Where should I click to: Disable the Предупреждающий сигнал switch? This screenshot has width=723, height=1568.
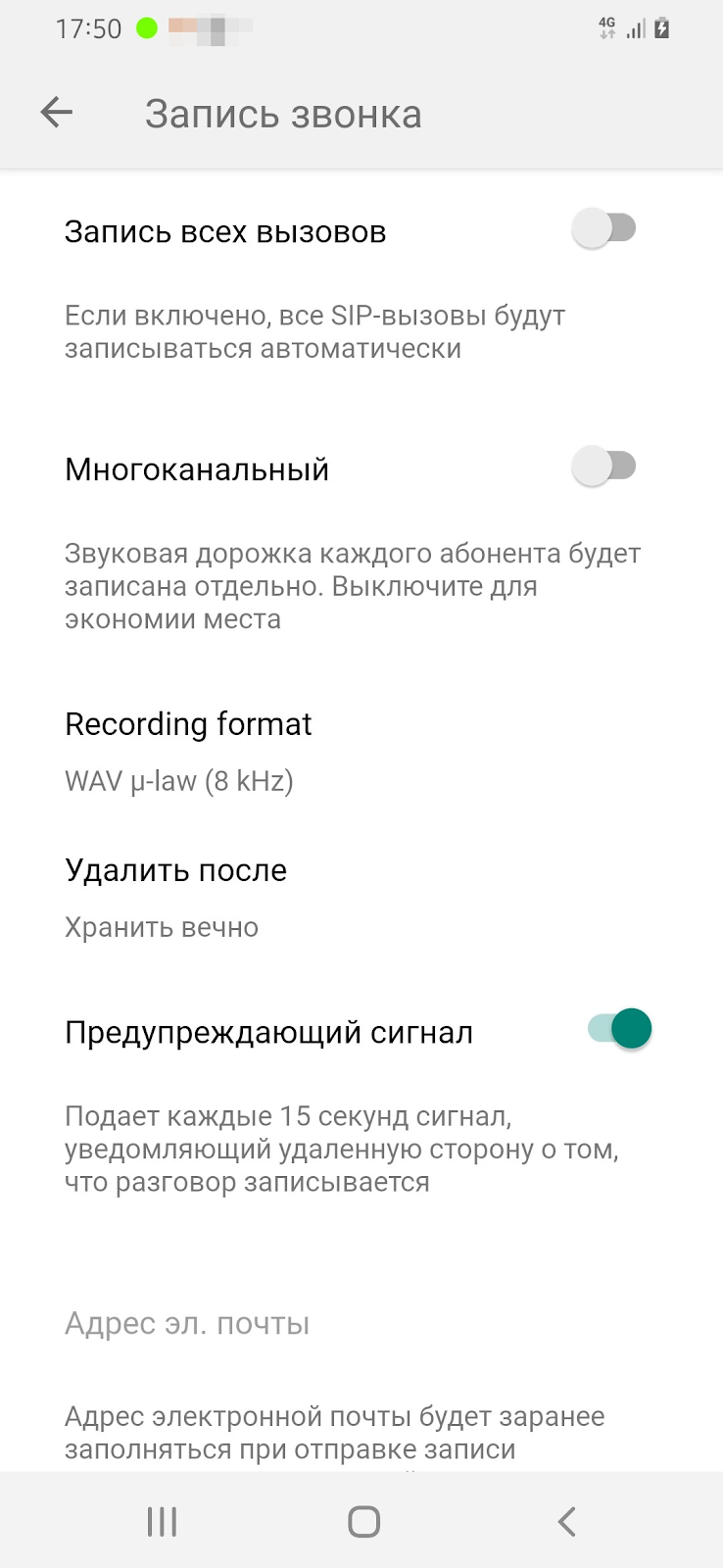pyautogui.click(x=620, y=1029)
